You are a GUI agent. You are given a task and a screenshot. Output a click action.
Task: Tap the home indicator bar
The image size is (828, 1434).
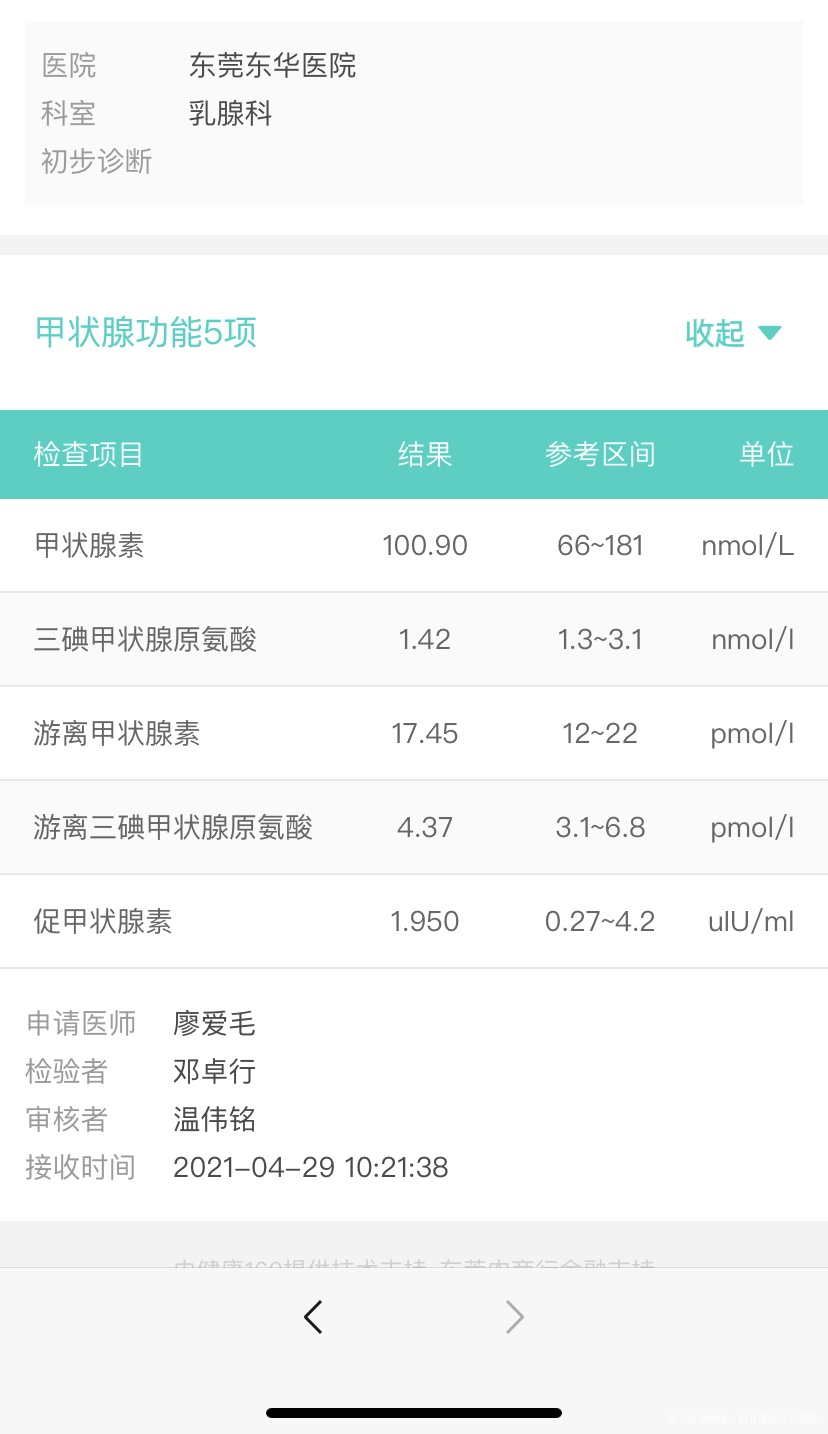414,1413
